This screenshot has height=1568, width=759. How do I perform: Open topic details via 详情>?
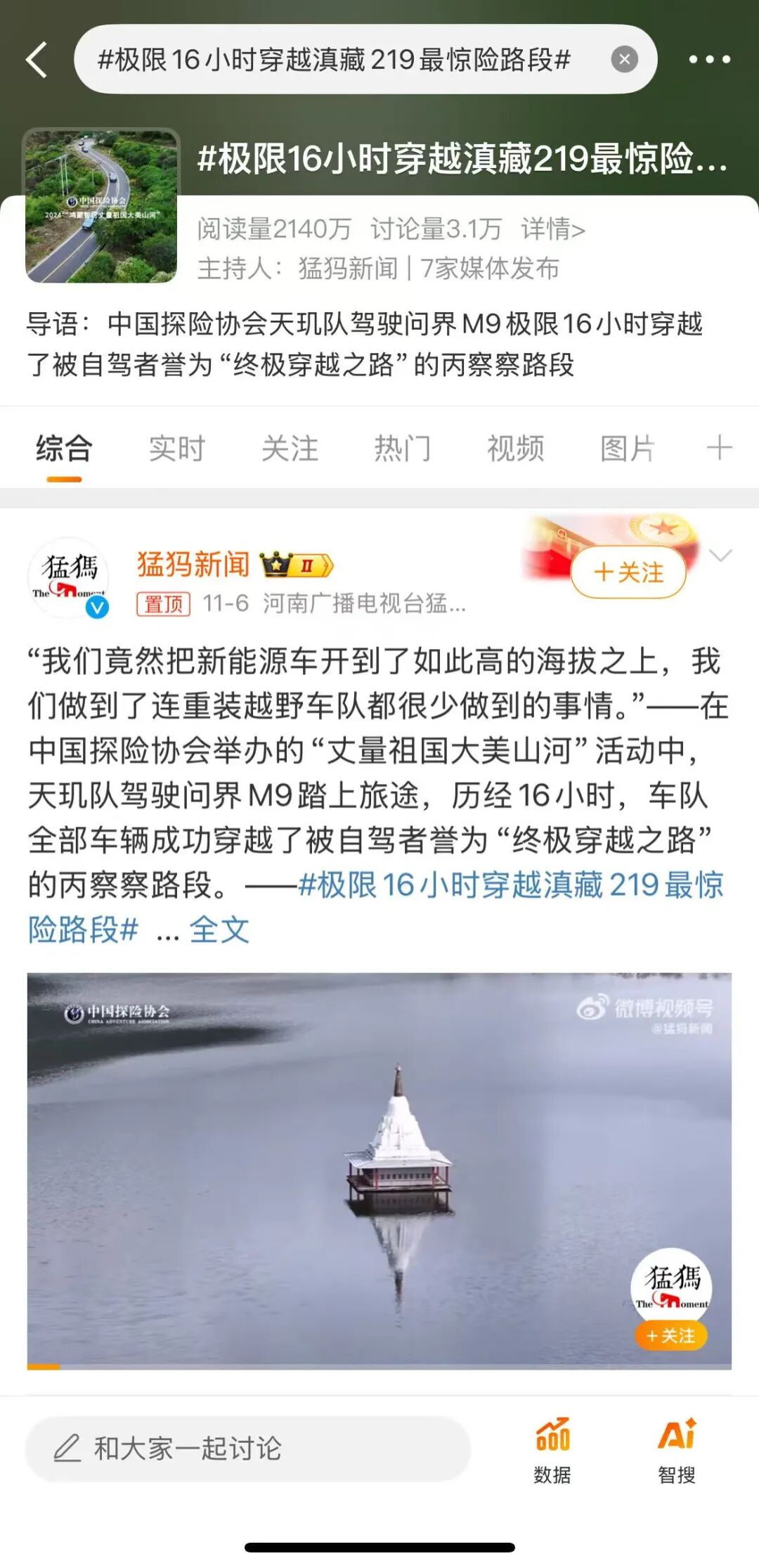(x=553, y=229)
